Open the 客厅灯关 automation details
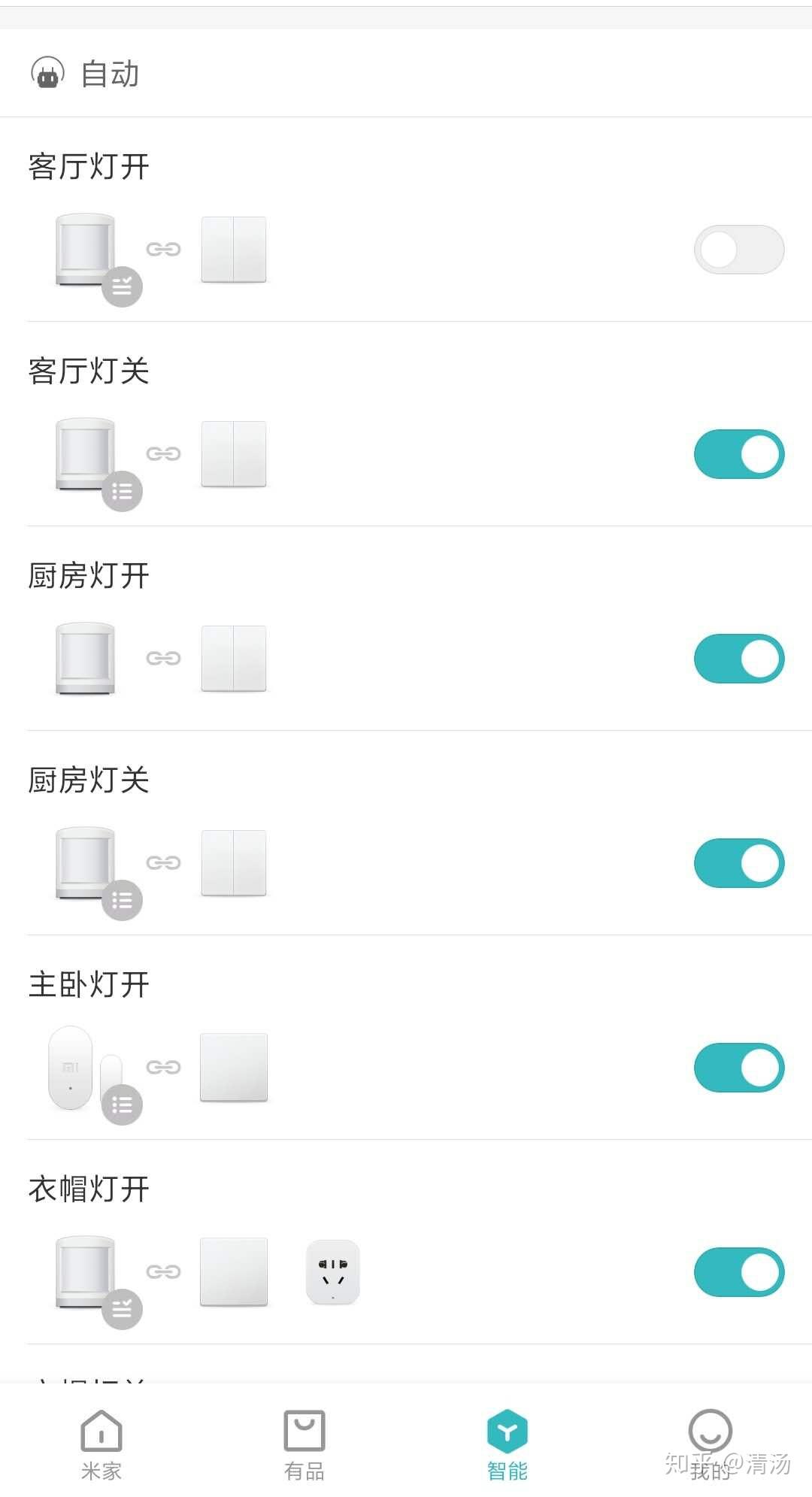Screen dimensions: 812x1497 [89, 371]
